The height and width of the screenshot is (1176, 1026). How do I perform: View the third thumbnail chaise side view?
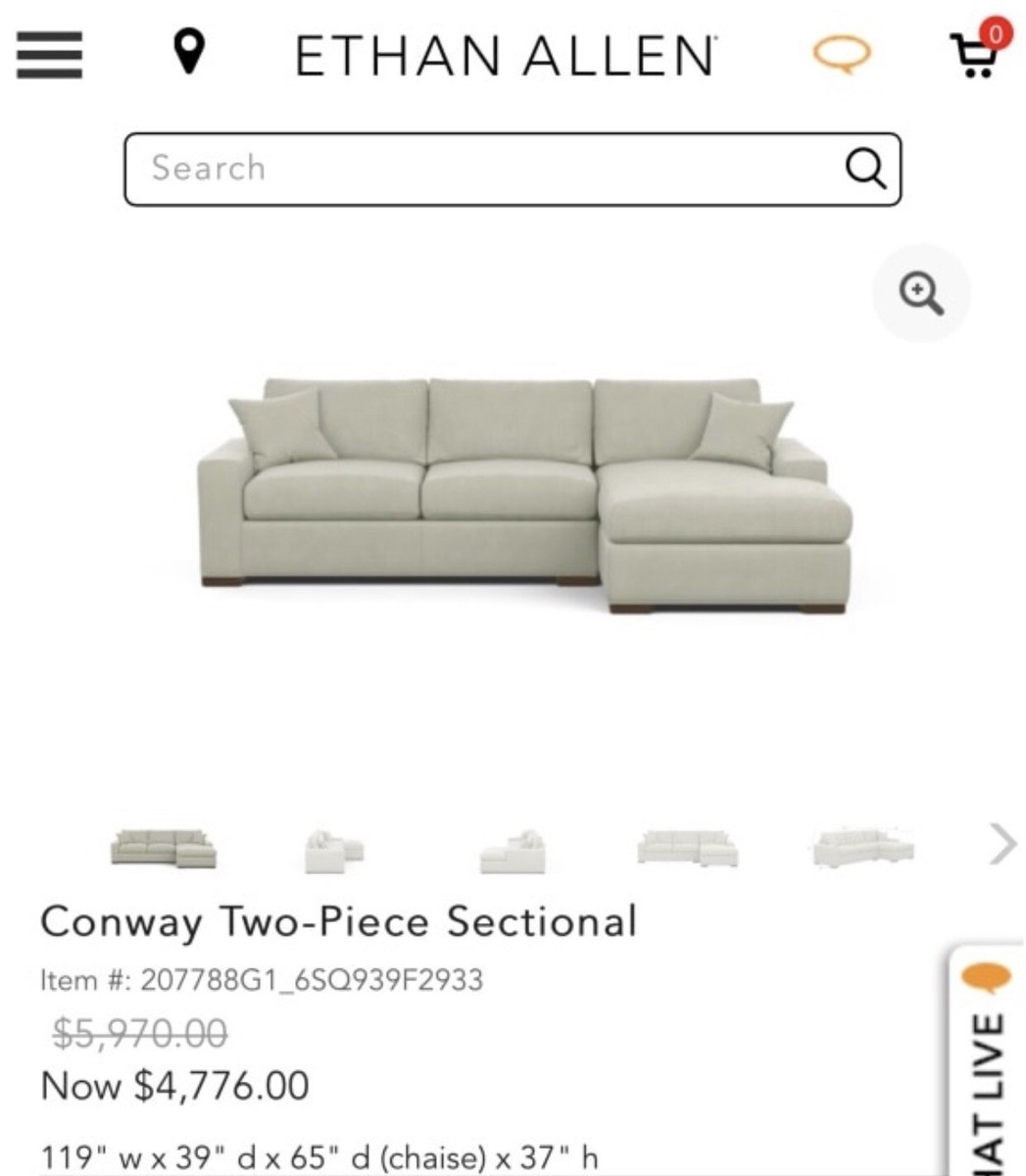pos(512,851)
